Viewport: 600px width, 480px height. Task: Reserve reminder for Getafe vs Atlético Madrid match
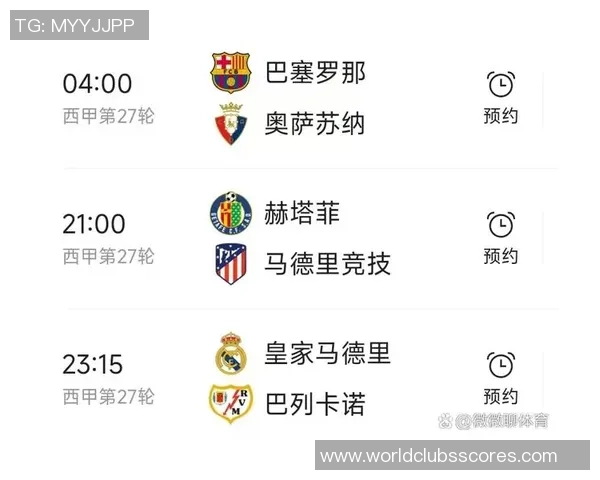pyautogui.click(x=500, y=238)
